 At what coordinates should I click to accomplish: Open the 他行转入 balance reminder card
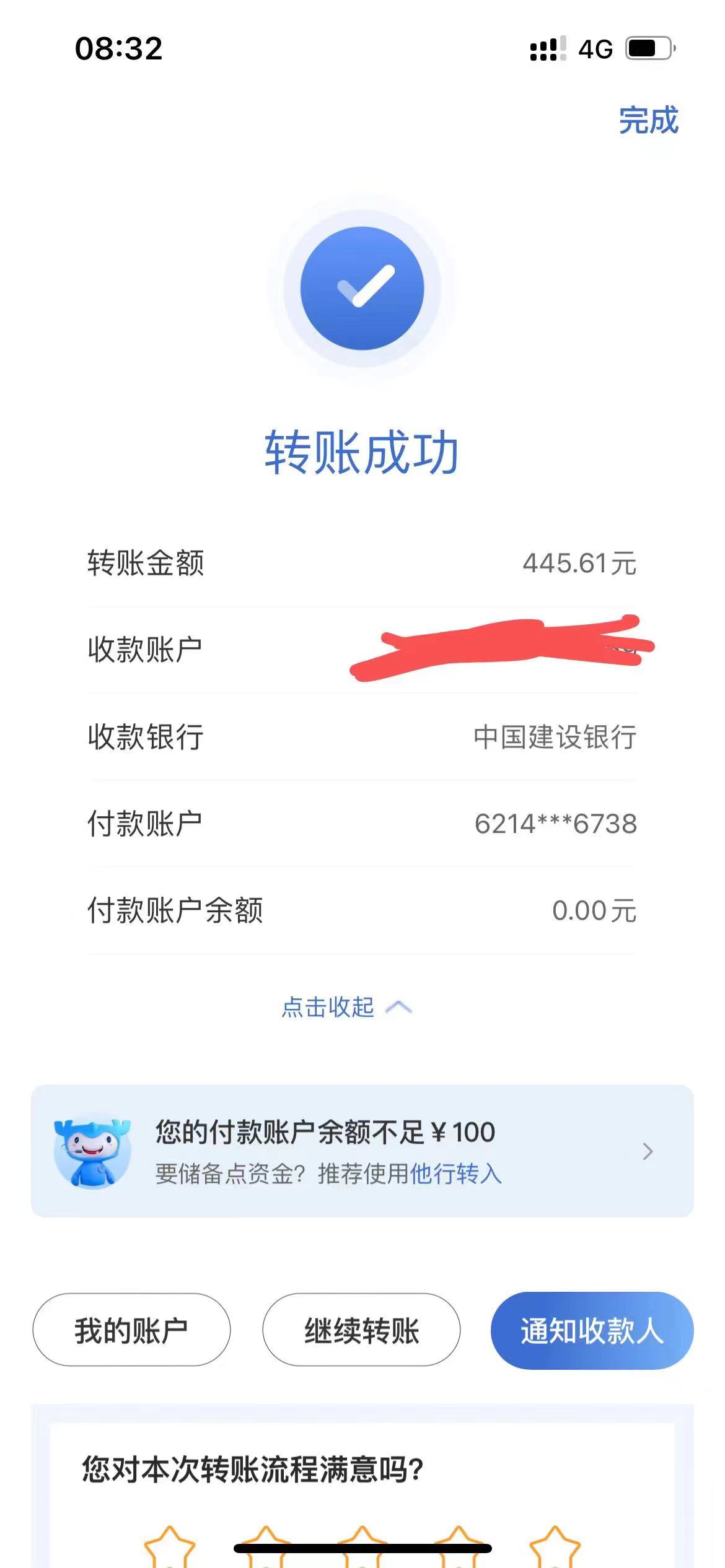pyautogui.click(x=362, y=1151)
